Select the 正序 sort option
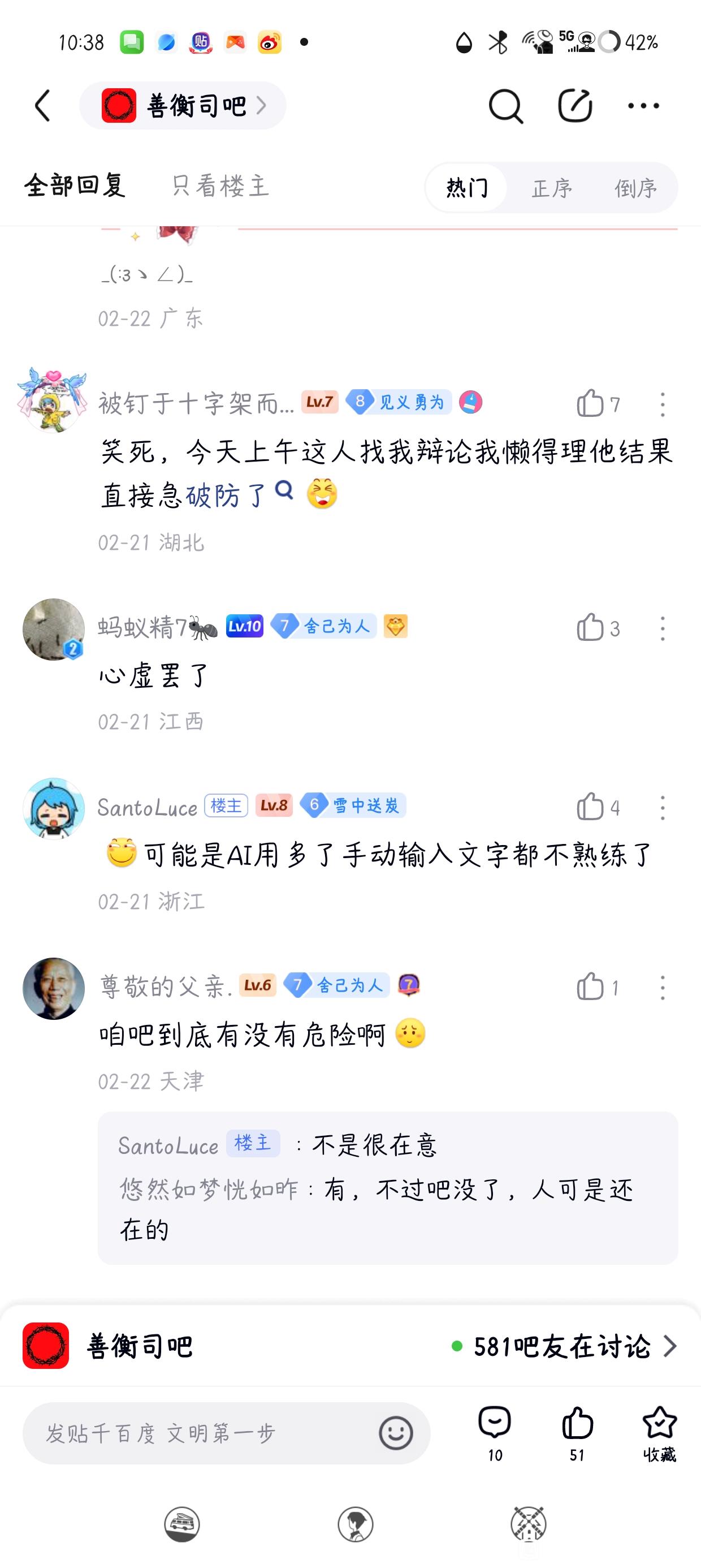Screen dimensions: 701x1568 [552, 188]
